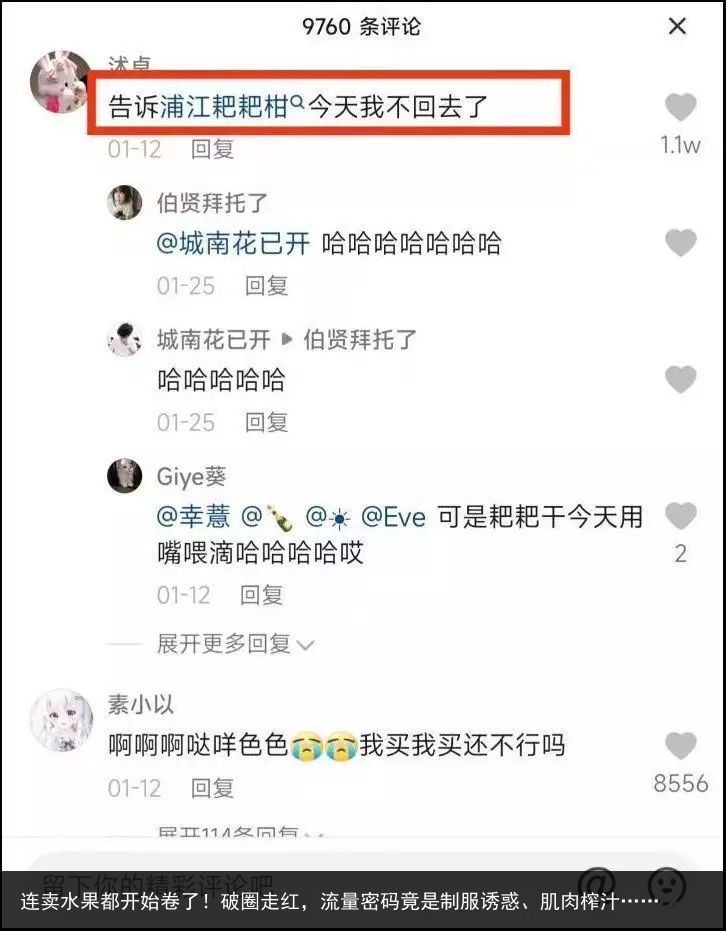Close the comments panel
726x931 pixels.
point(677,27)
